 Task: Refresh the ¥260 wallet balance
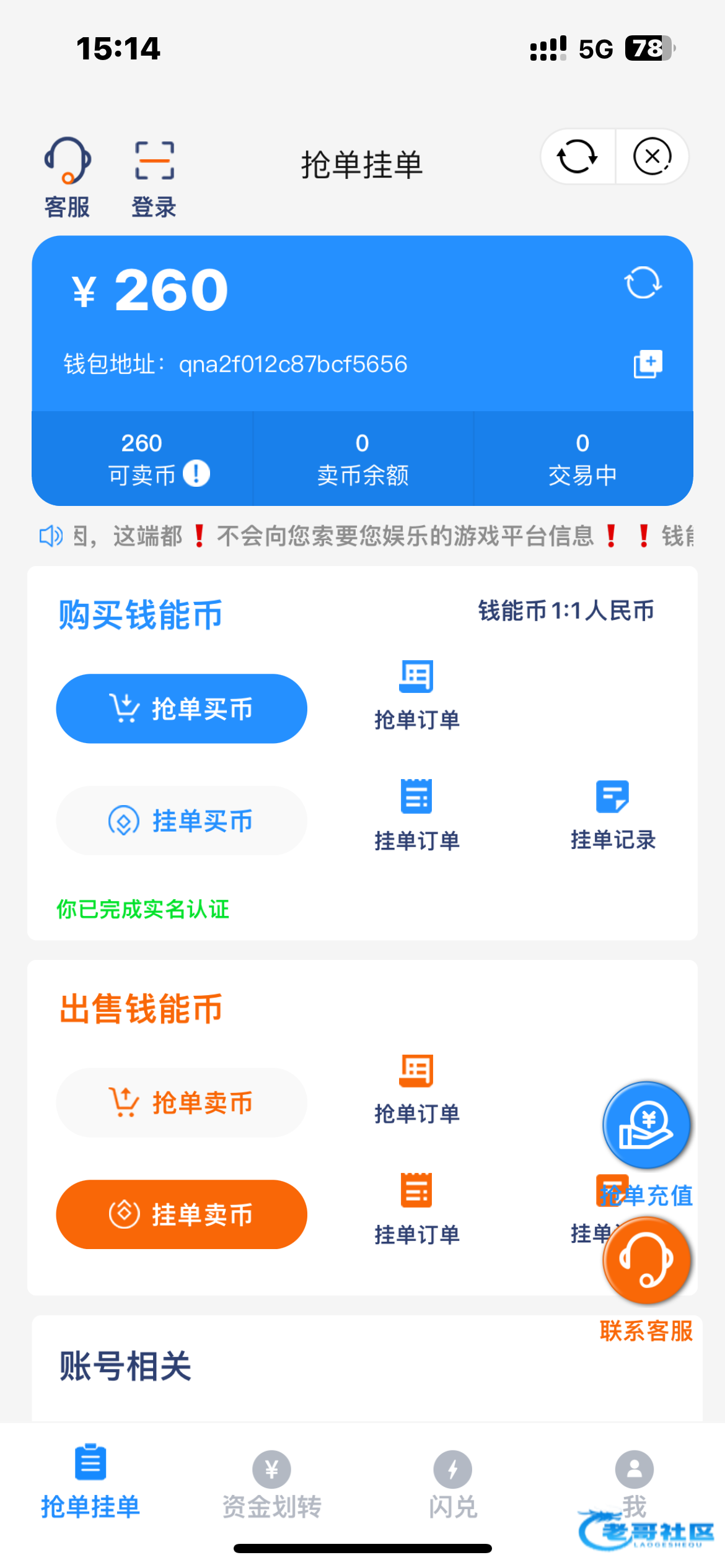tap(643, 283)
